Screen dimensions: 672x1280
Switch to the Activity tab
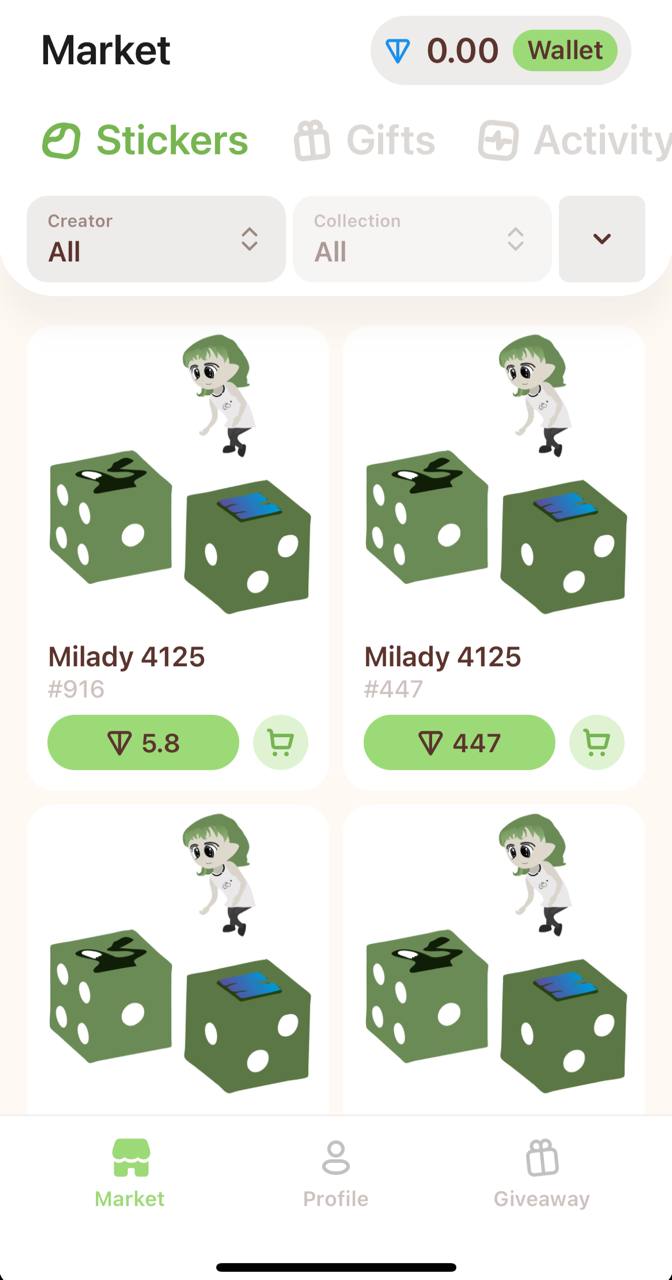coord(575,141)
